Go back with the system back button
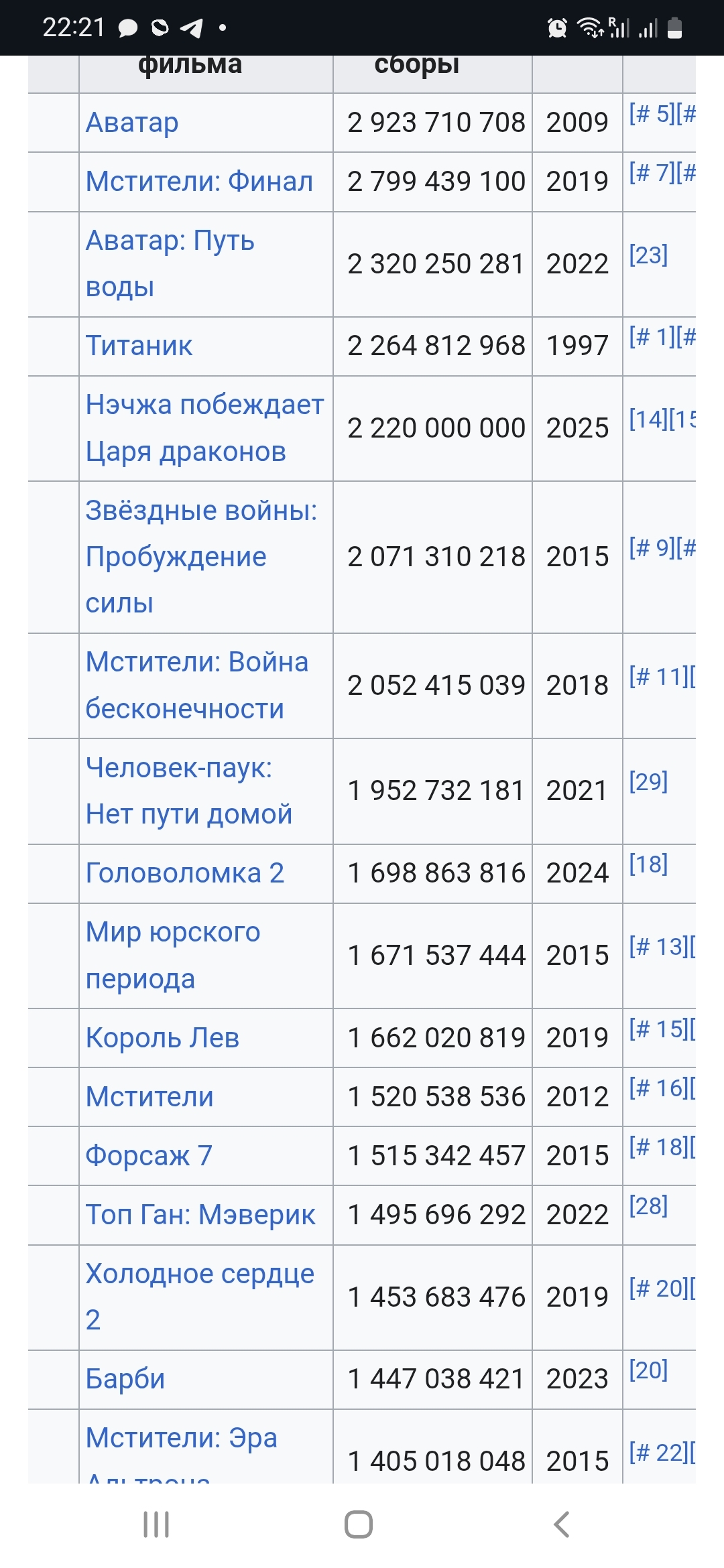Viewport: 724px width, 1568px height. (x=562, y=1524)
